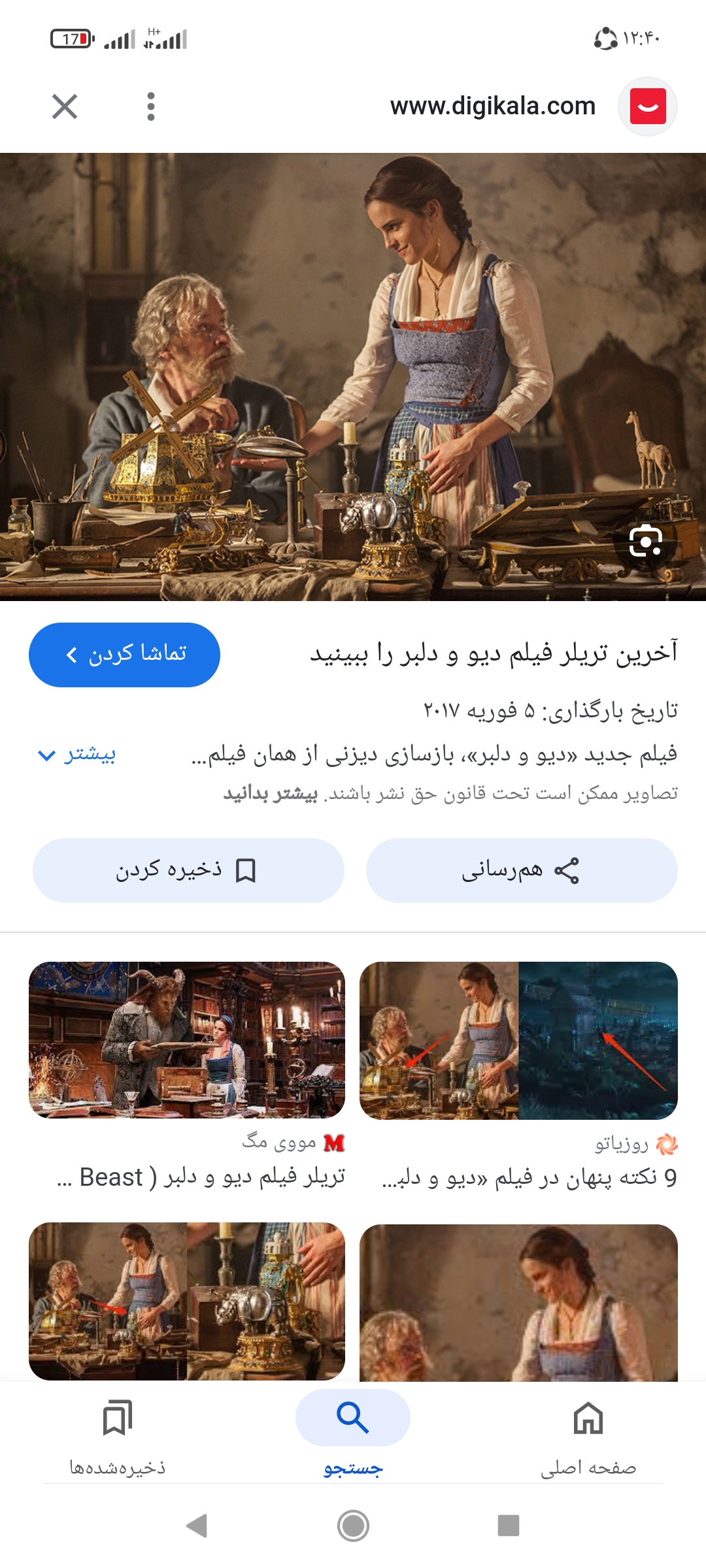Close the image viewer with the X
Screen dimensions: 706x1568
pos(65,106)
